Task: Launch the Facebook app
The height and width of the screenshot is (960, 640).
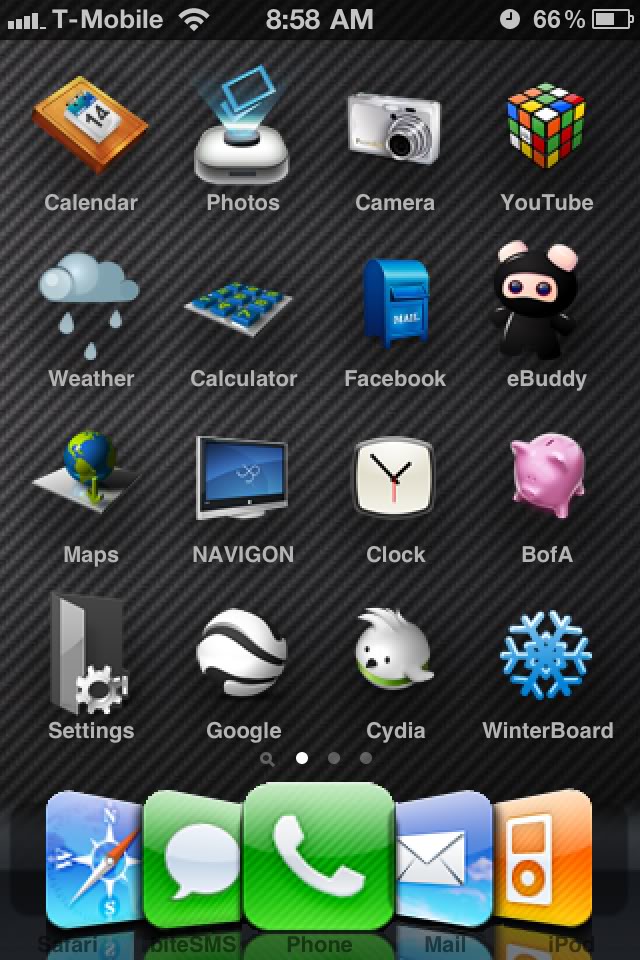Action: 394,305
